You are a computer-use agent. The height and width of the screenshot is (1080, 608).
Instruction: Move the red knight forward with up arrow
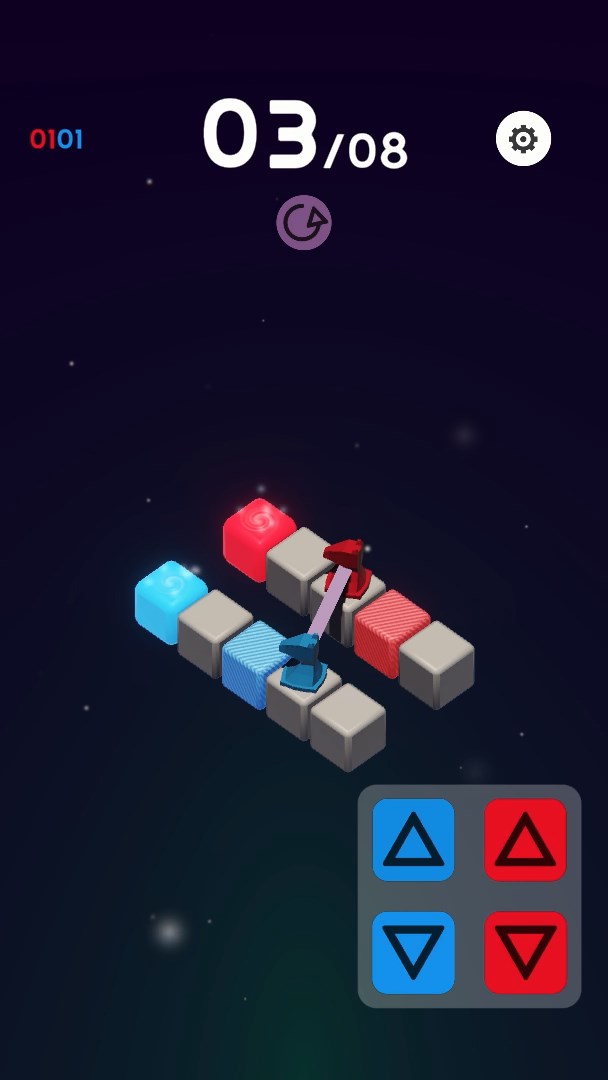[525, 840]
